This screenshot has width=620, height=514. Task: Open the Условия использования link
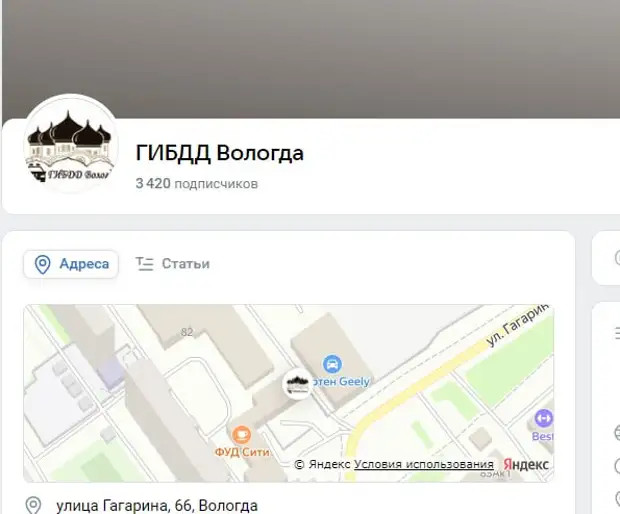423,465
